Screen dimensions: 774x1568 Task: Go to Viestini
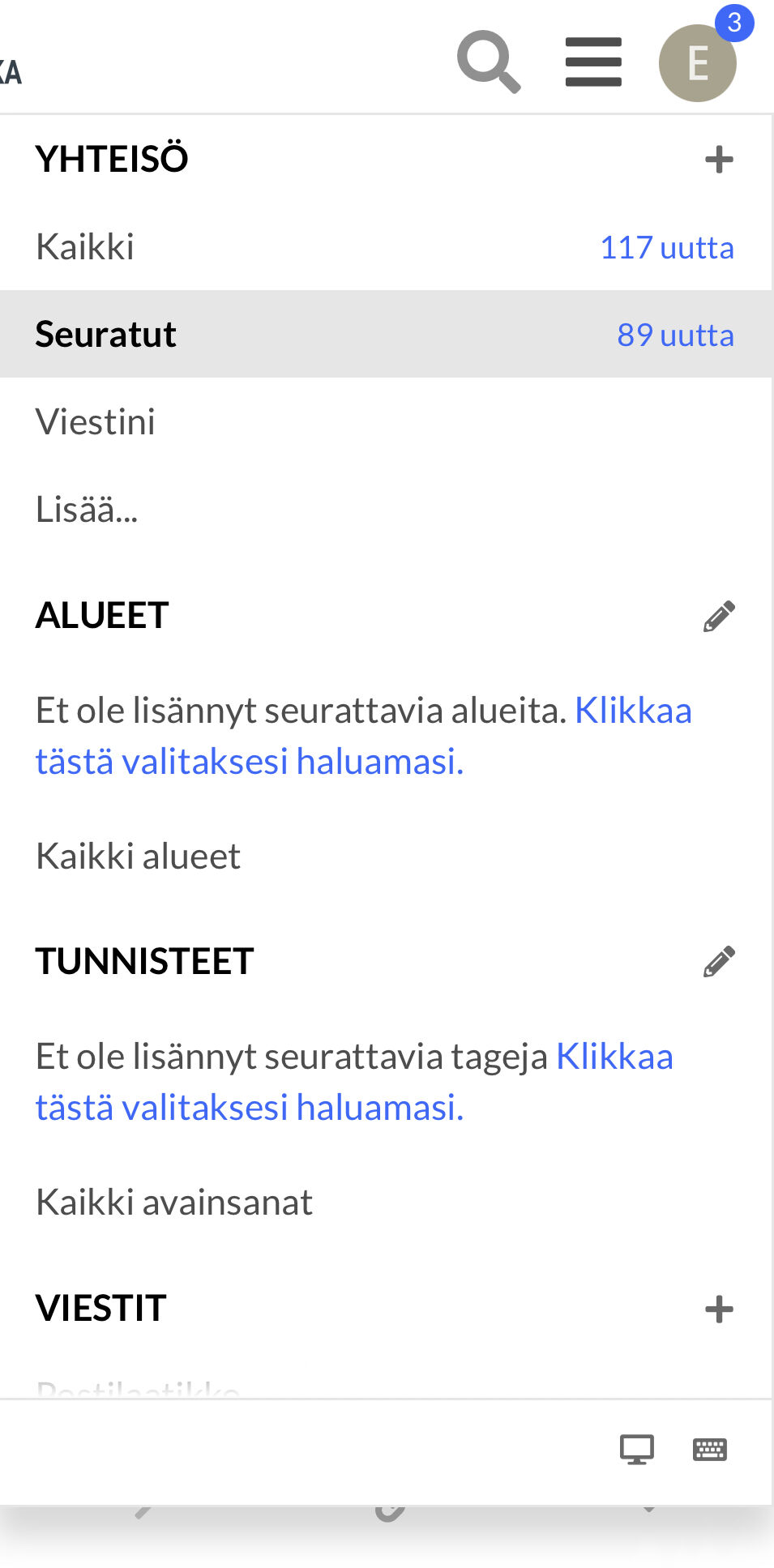click(x=96, y=422)
